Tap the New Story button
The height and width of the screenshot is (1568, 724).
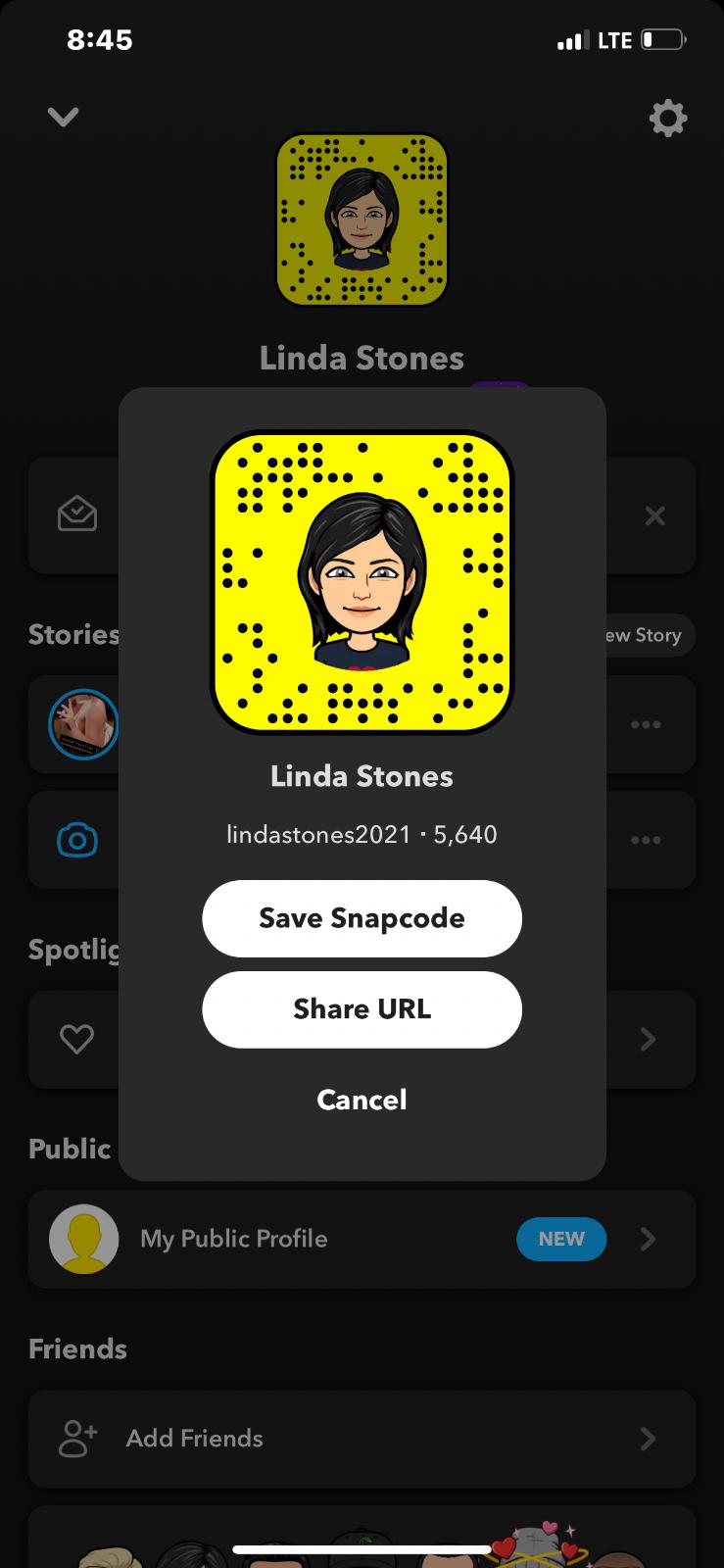tap(647, 635)
